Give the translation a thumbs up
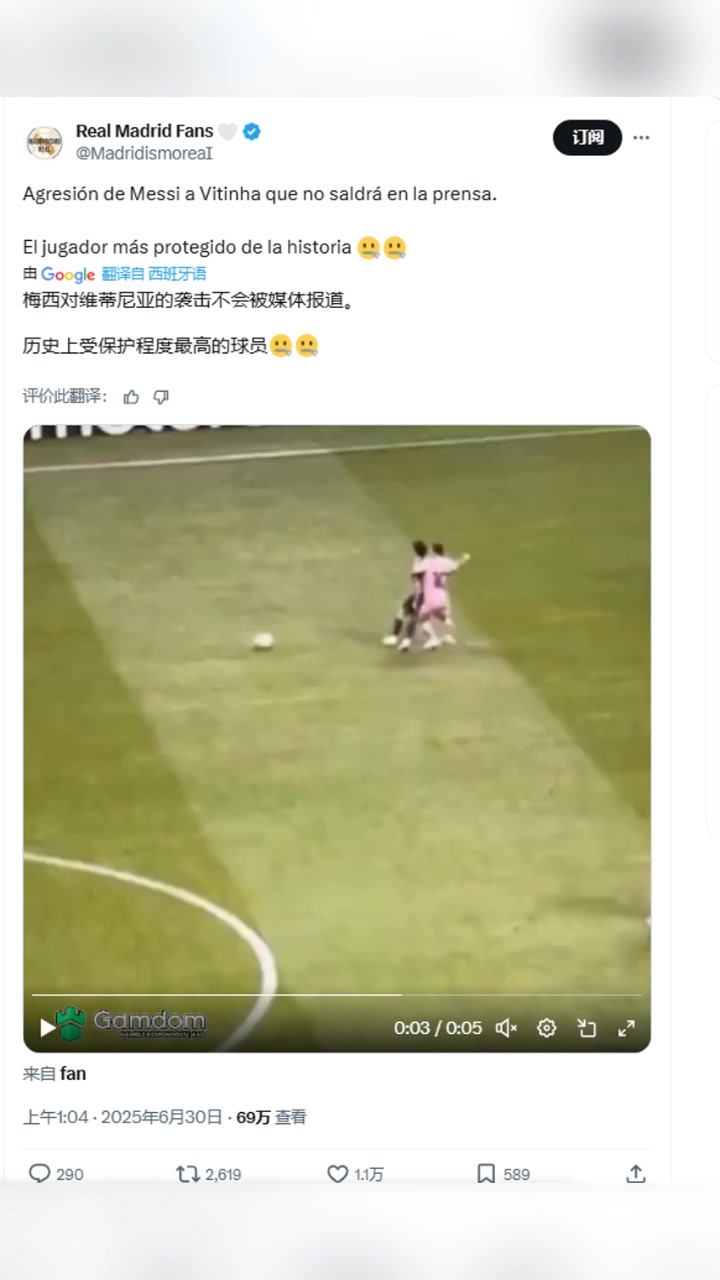Viewport: 720px width, 1280px height. click(131, 397)
